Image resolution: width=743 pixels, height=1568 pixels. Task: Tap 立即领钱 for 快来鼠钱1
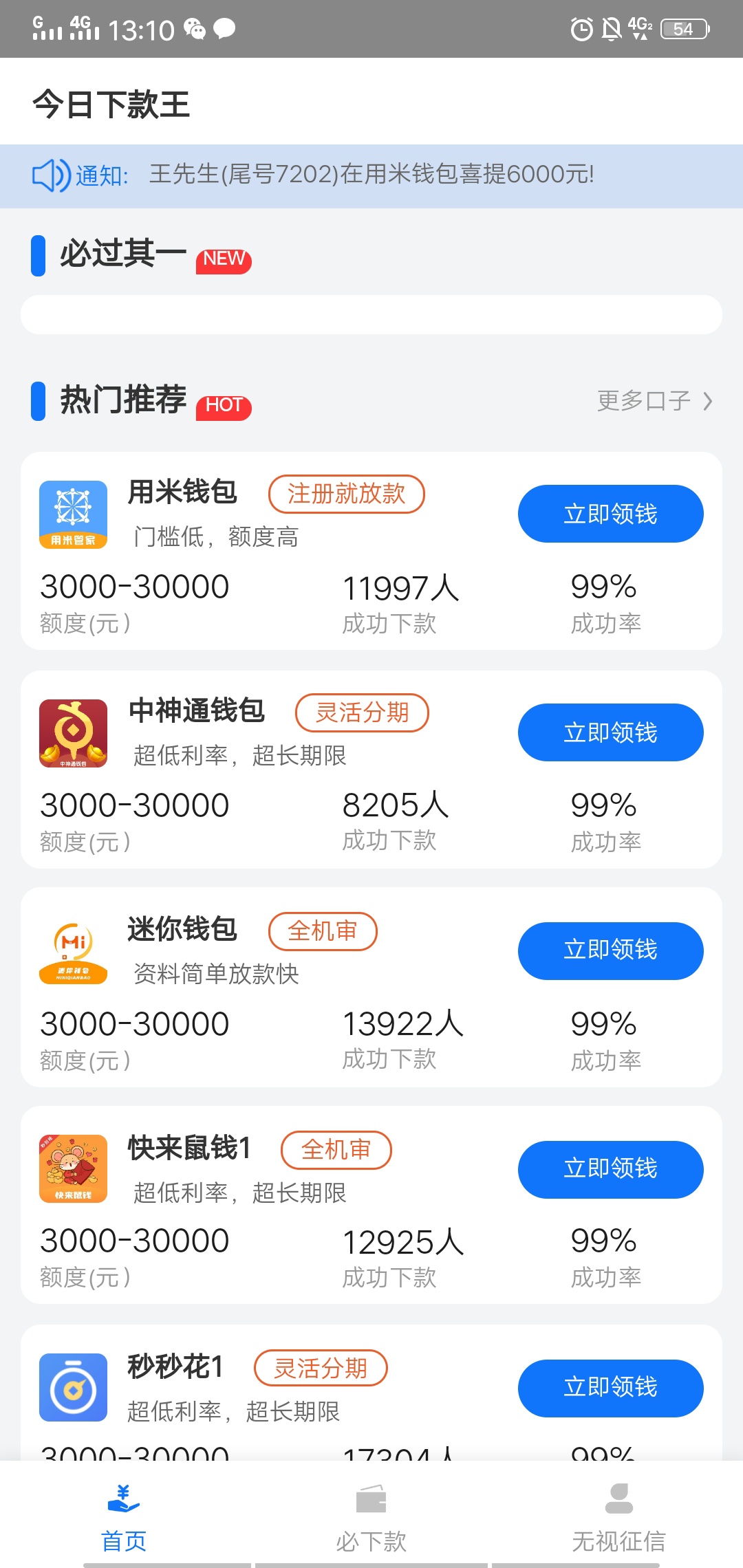pyautogui.click(x=610, y=1169)
